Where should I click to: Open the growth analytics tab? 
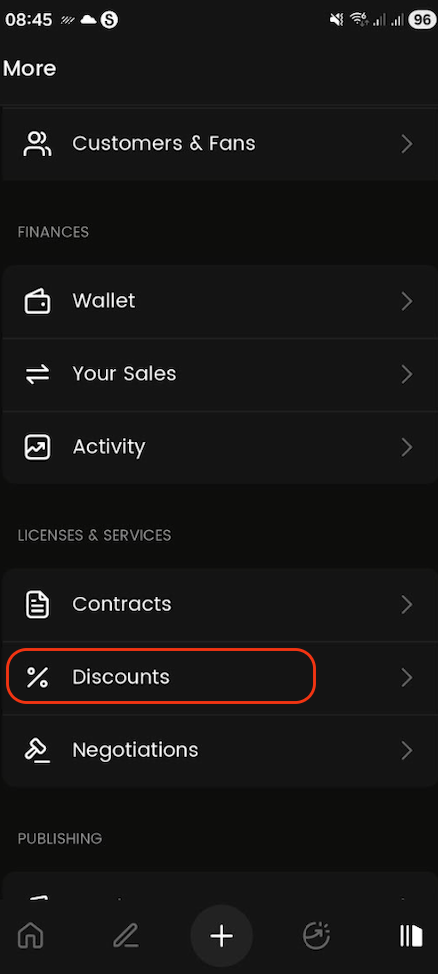coord(316,935)
